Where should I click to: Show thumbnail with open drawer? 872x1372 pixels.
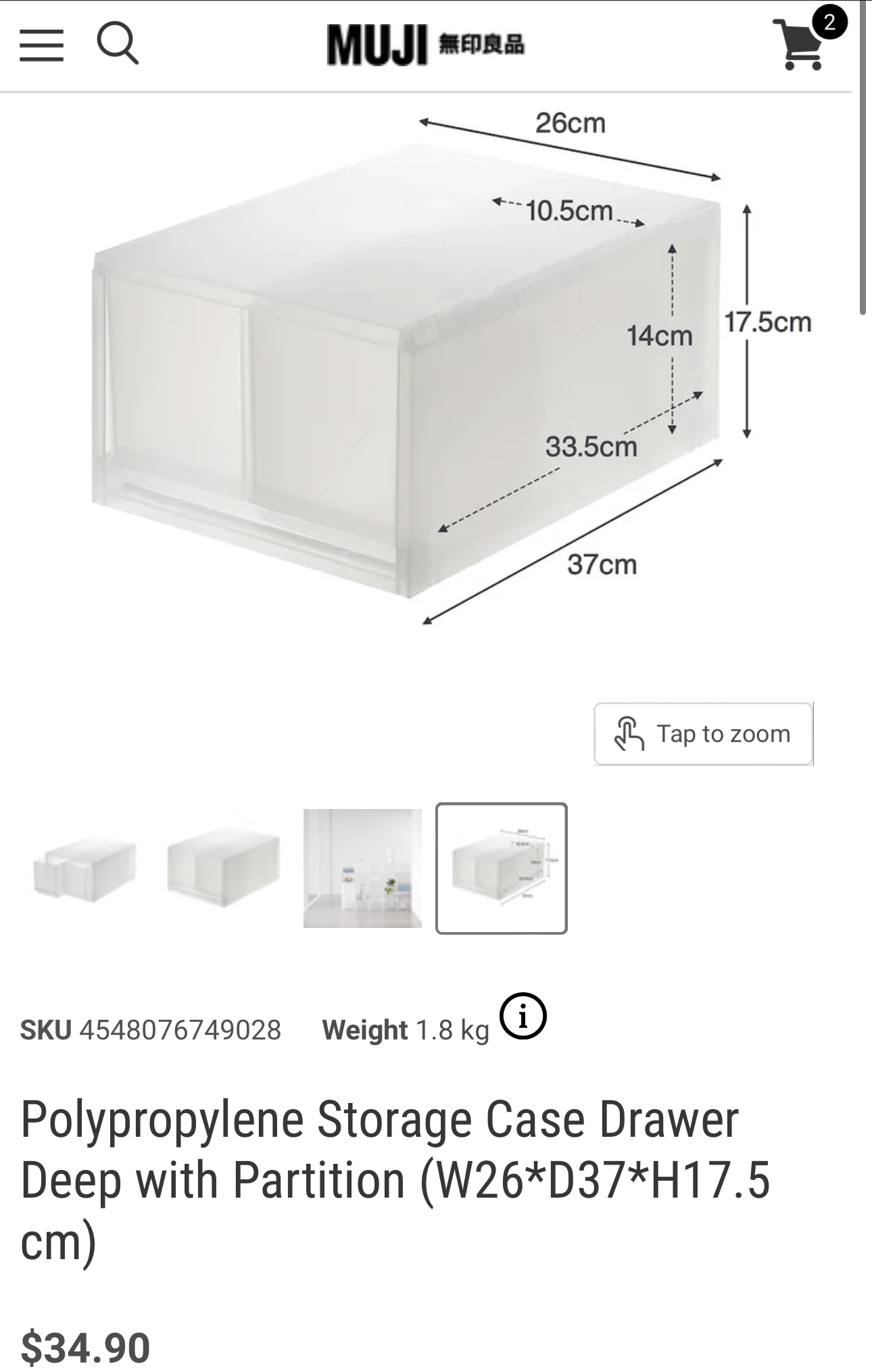pyautogui.click(x=84, y=868)
